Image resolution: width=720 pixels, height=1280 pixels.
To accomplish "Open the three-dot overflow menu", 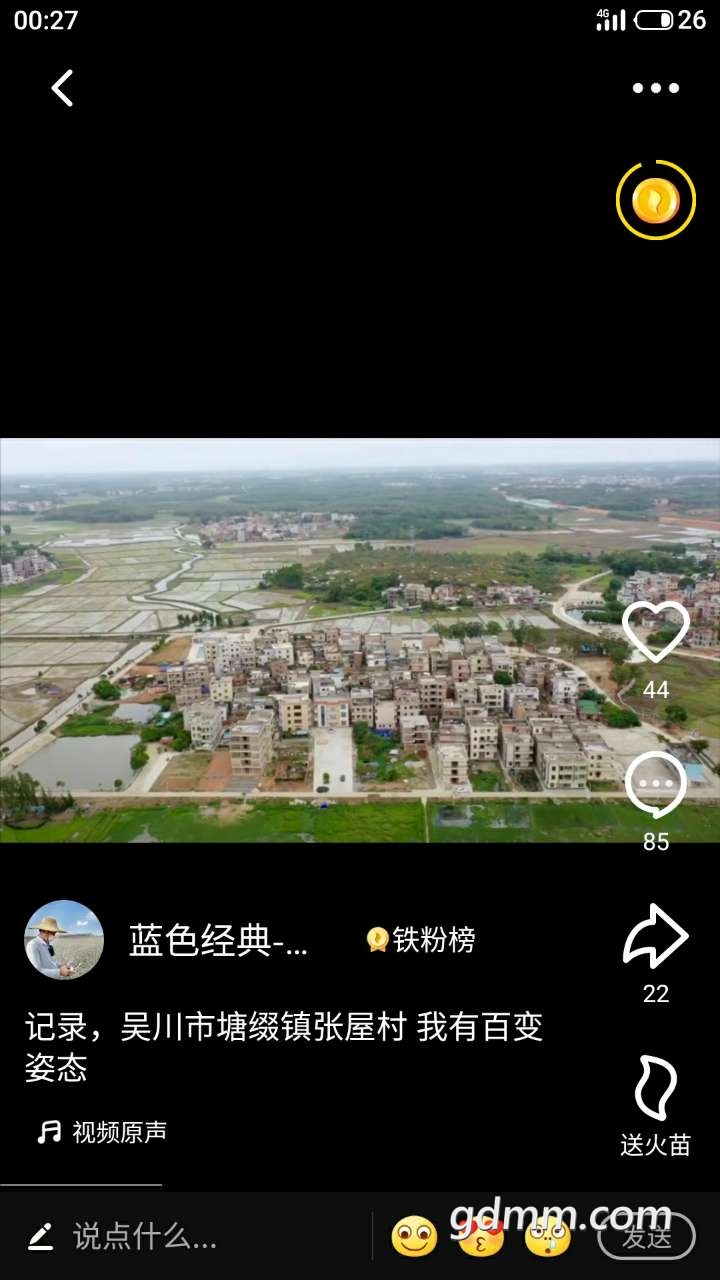I will click(655, 88).
